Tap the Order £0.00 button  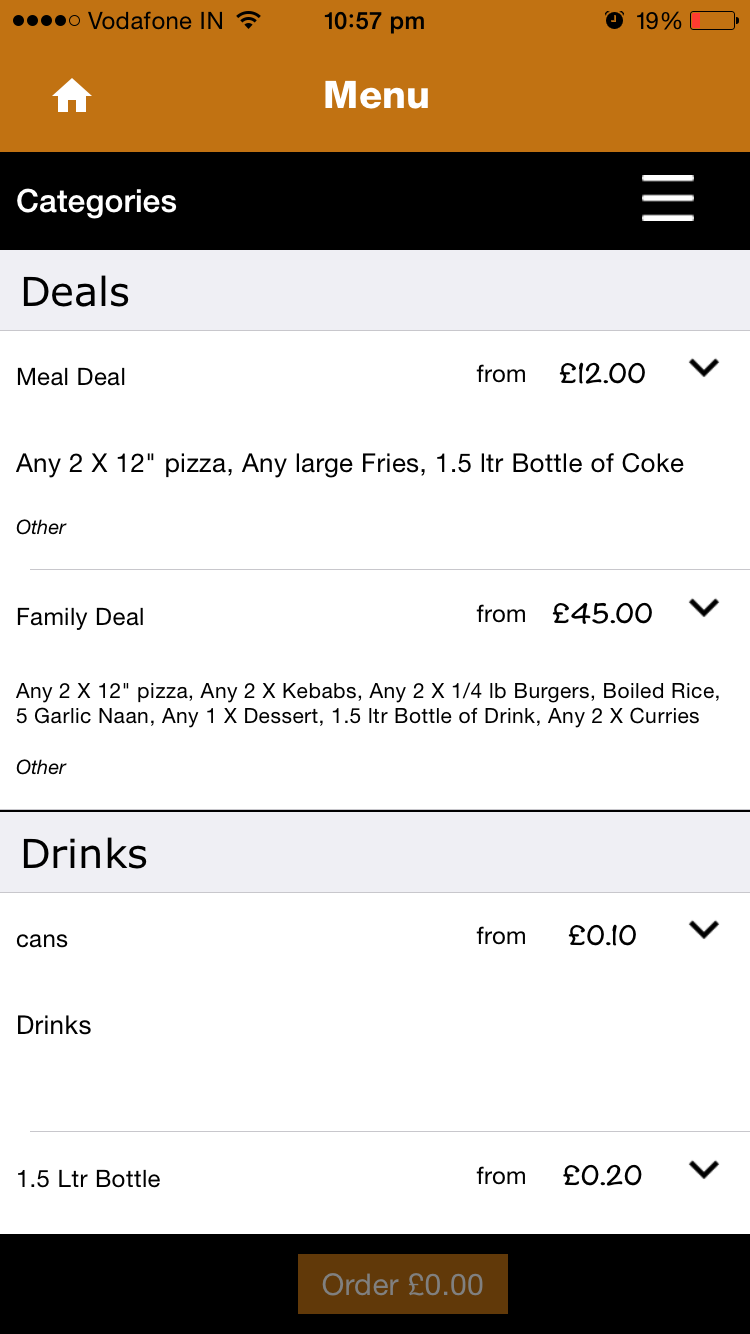tap(403, 1284)
